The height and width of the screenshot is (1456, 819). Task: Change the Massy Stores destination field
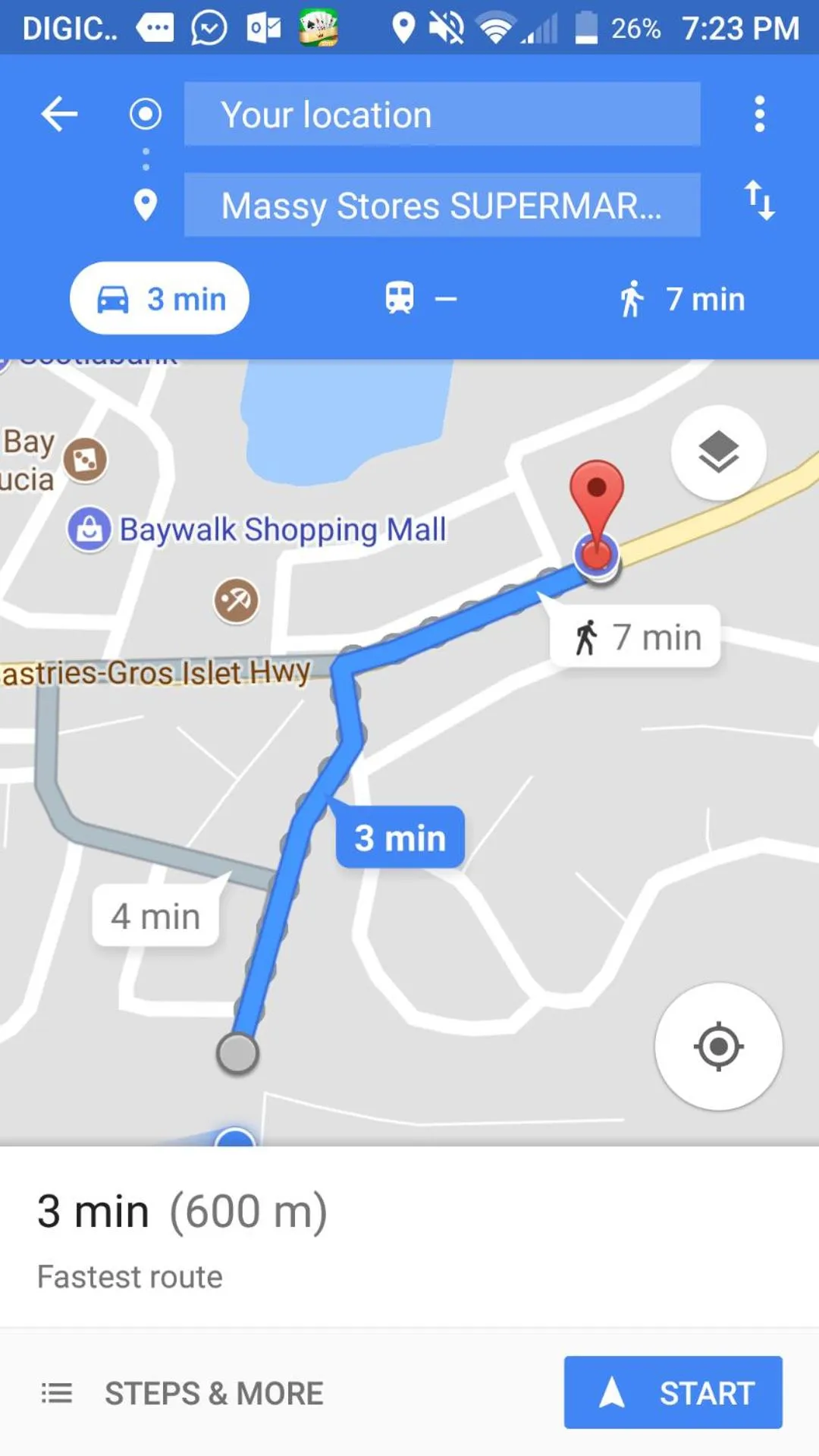441,206
